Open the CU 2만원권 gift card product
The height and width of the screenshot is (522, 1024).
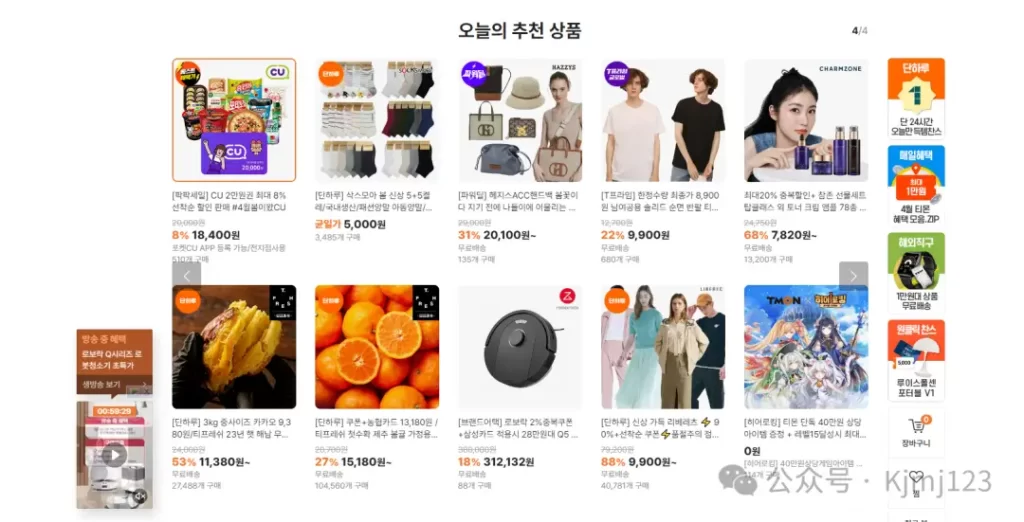(234, 120)
